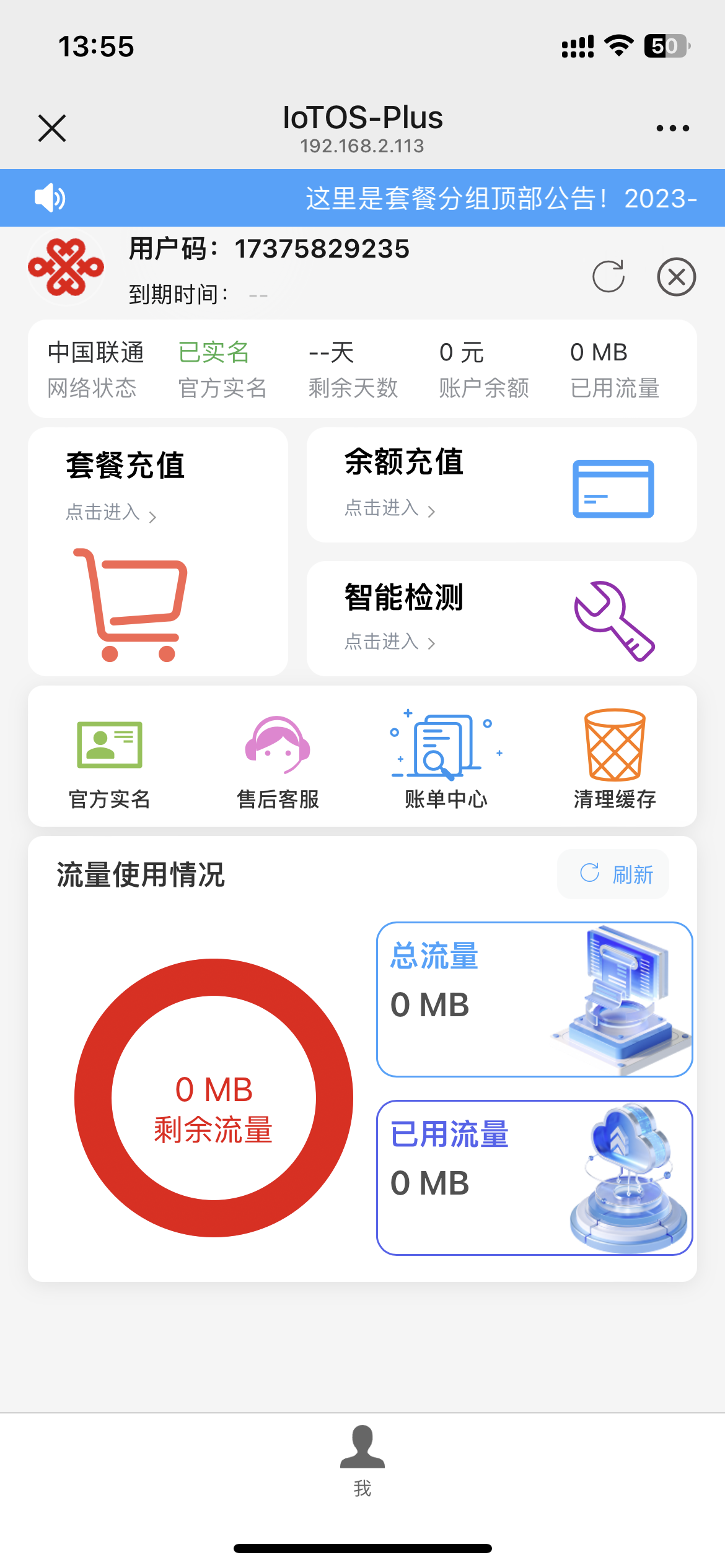Tap 清理缓存 to clear cache
This screenshot has width=725, height=1568.
pyautogui.click(x=615, y=757)
